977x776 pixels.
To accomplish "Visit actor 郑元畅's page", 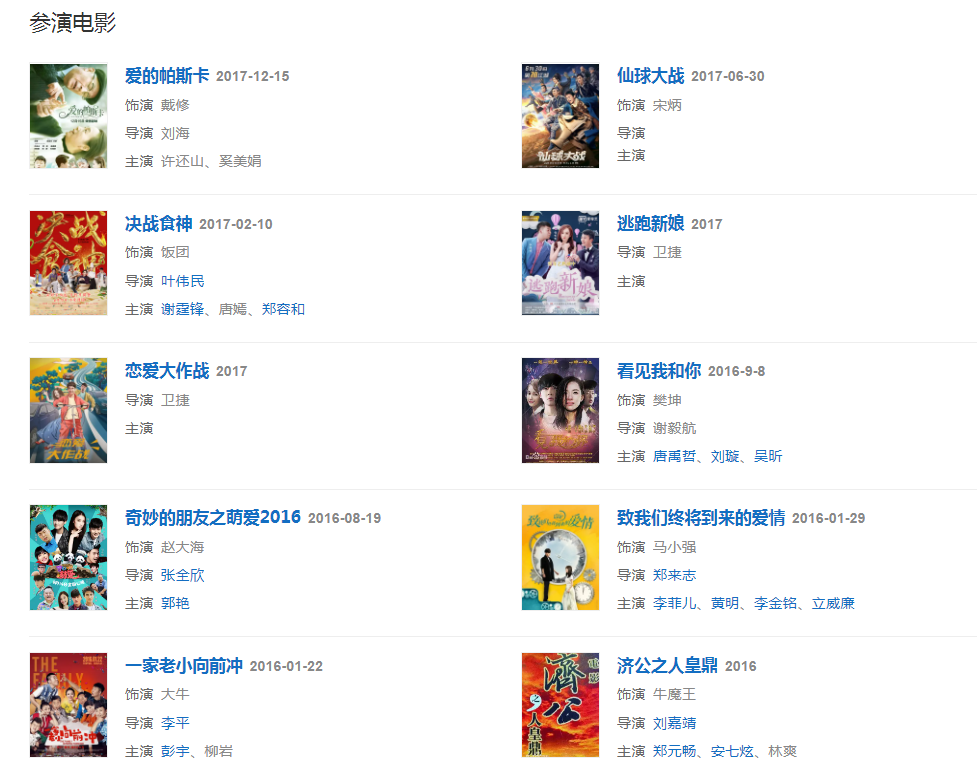I will click(x=674, y=751).
